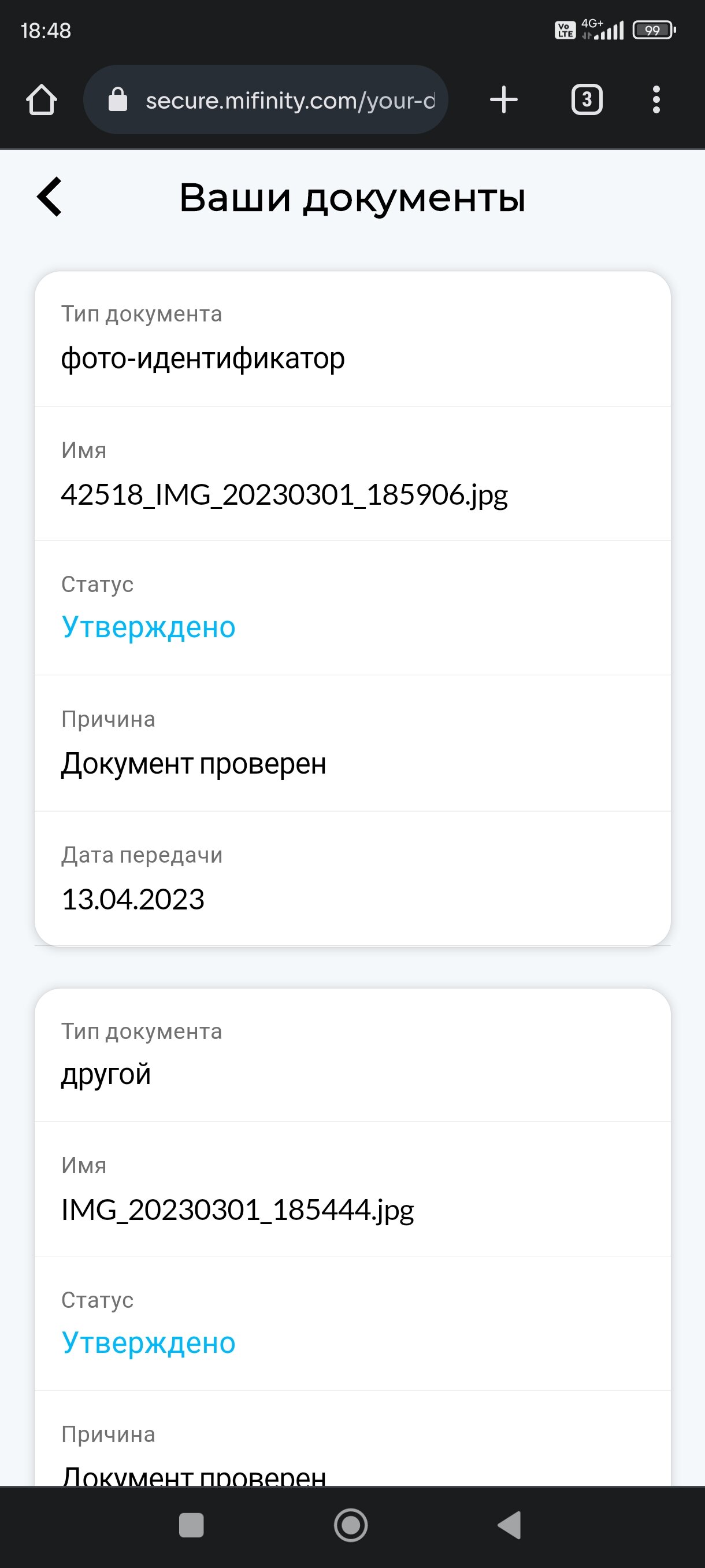Open the browser overflow menu

[656, 100]
